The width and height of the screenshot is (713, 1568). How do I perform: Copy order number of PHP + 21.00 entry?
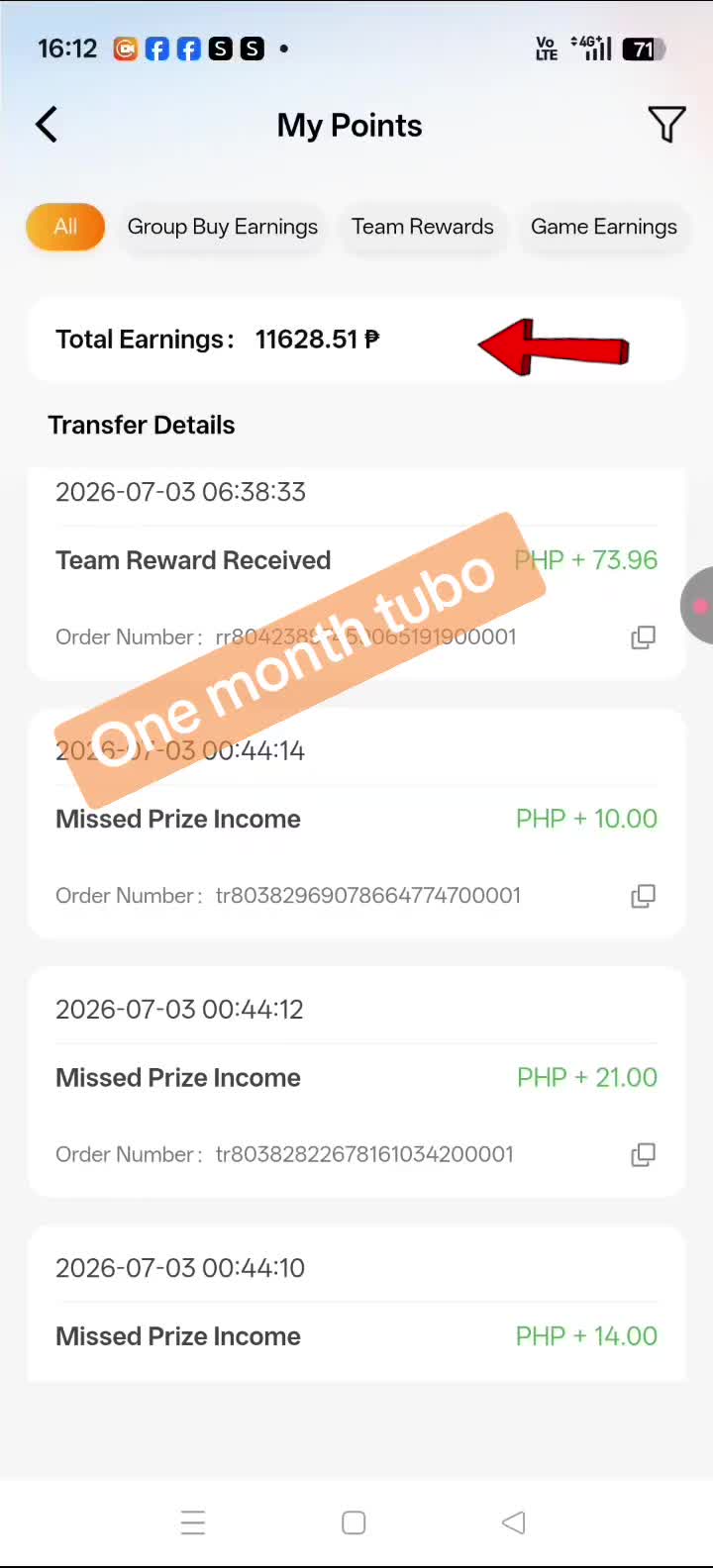click(644, 1154)
